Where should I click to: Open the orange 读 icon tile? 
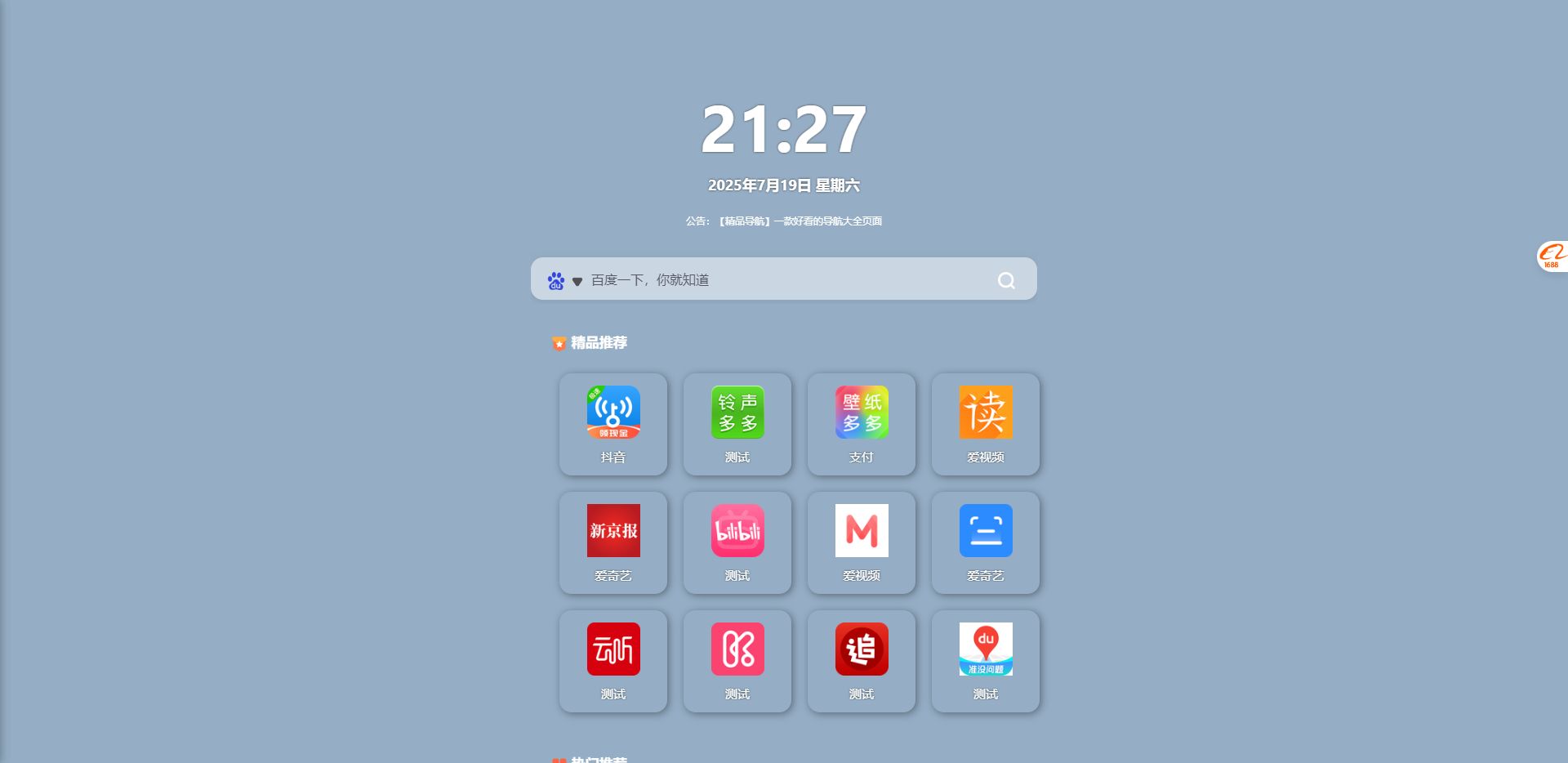click(x=986, y=423)
